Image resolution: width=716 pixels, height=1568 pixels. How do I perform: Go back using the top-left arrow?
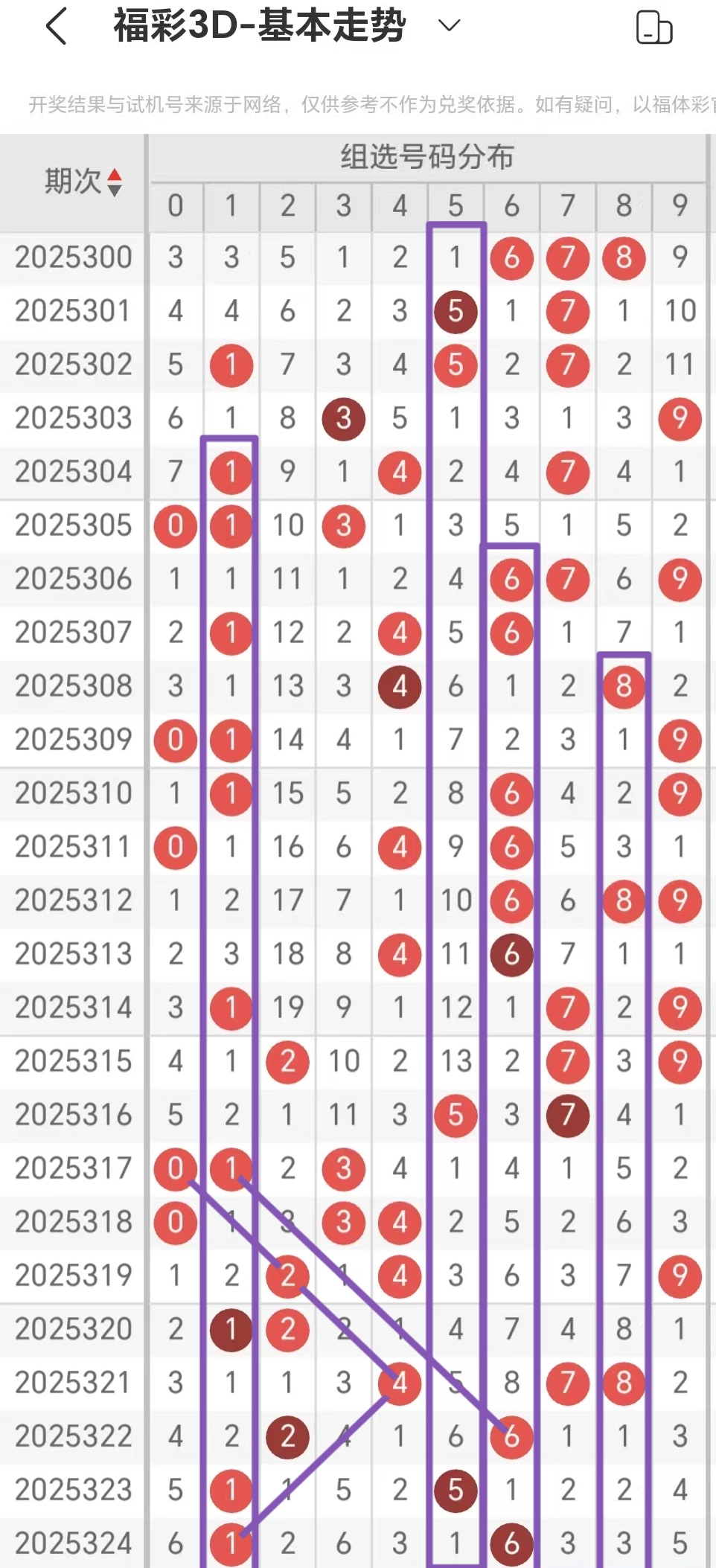pyautogui.click(x=57, y=27)
